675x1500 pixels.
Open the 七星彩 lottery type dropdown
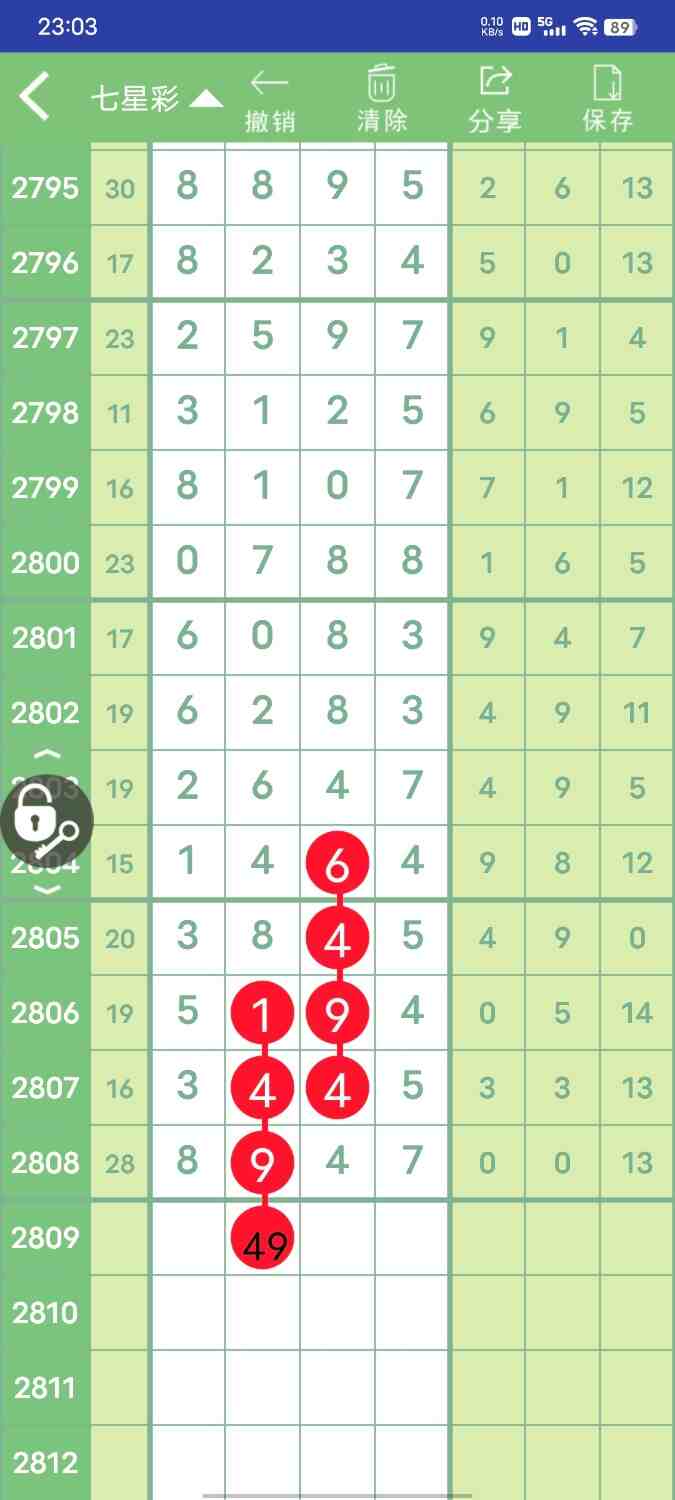(x=156, y=98)
